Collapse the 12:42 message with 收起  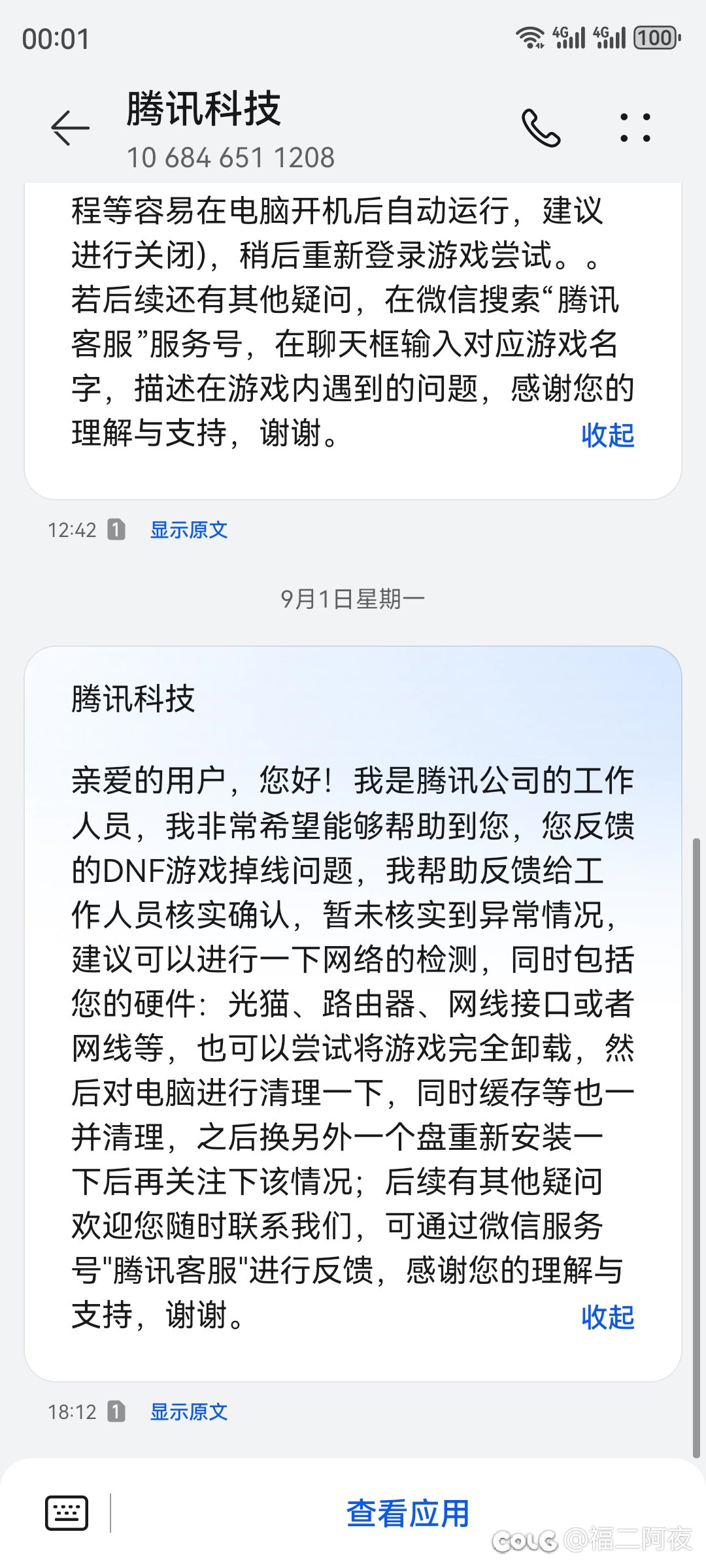click(x=608, y=435)
